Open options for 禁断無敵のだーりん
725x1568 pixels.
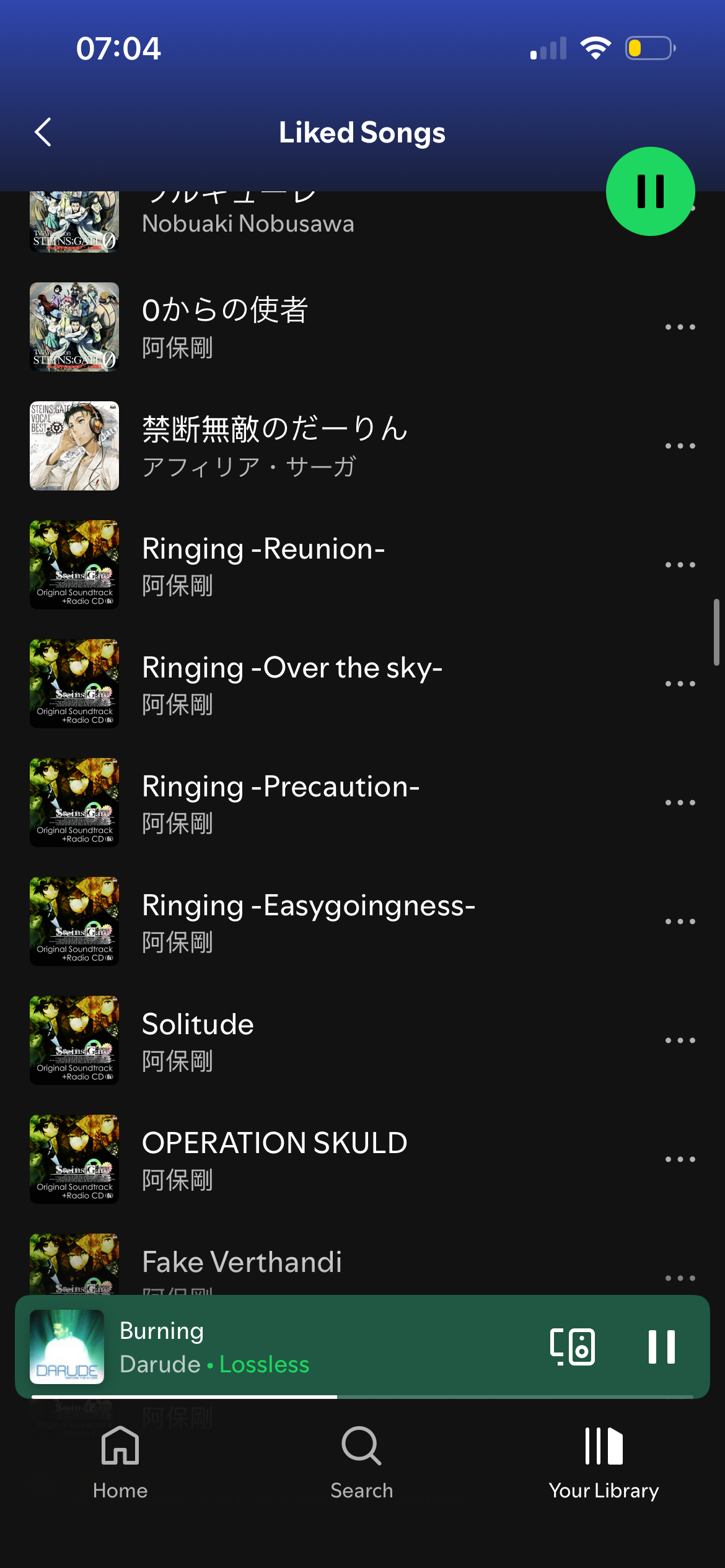(680, 446)
